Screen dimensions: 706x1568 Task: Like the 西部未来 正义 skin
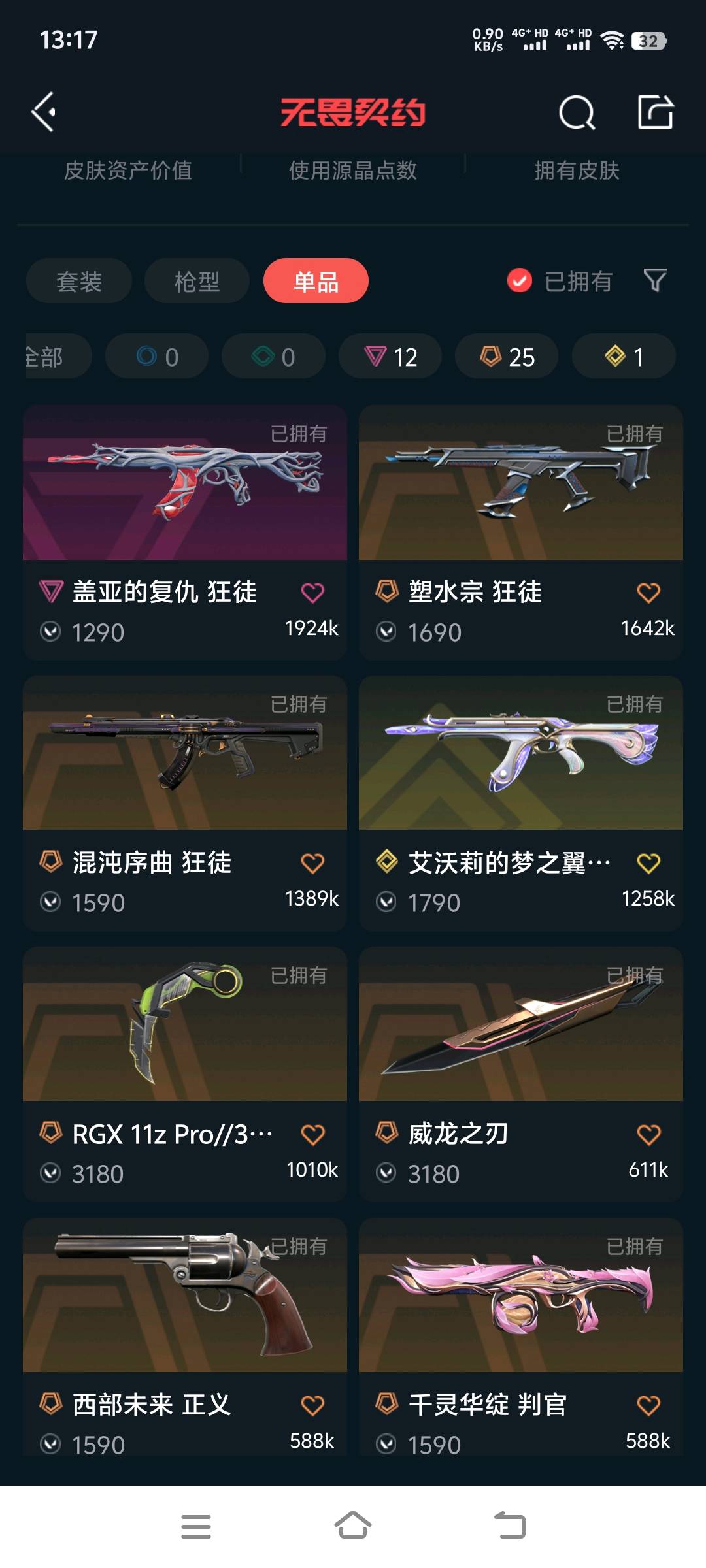coord(312,1405)
